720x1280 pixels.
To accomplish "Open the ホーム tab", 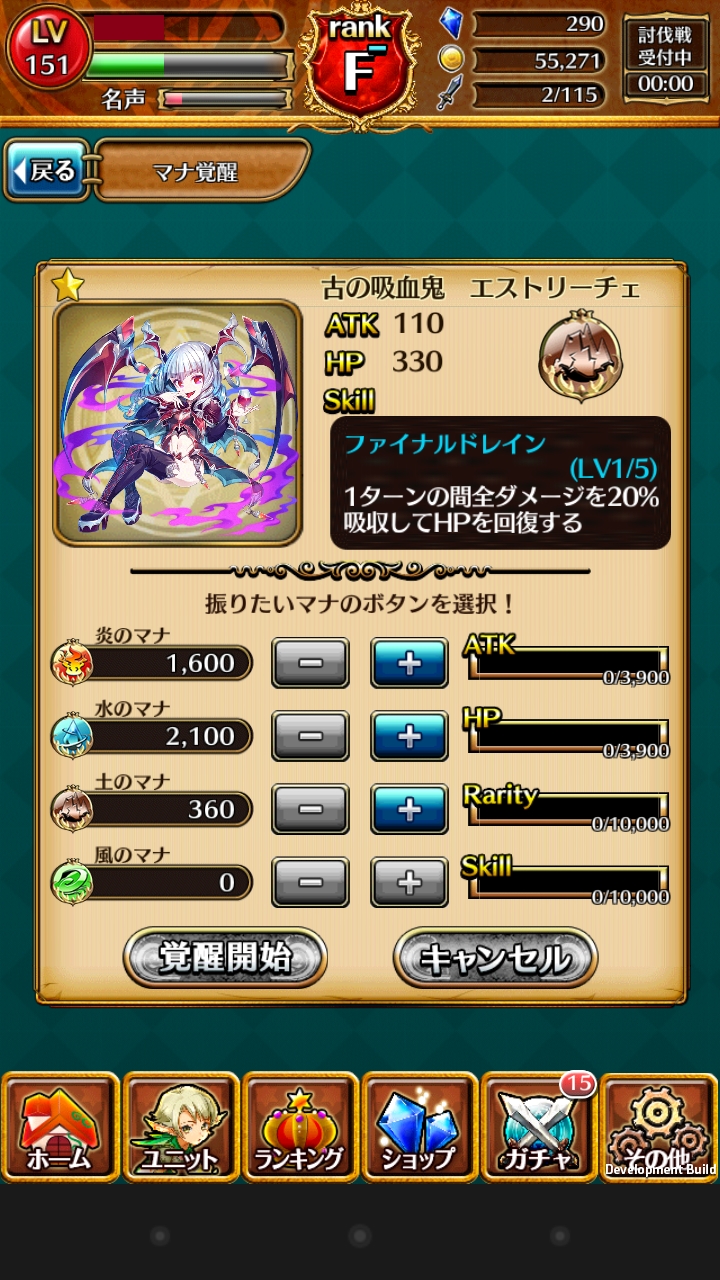I will point(60,1128).
